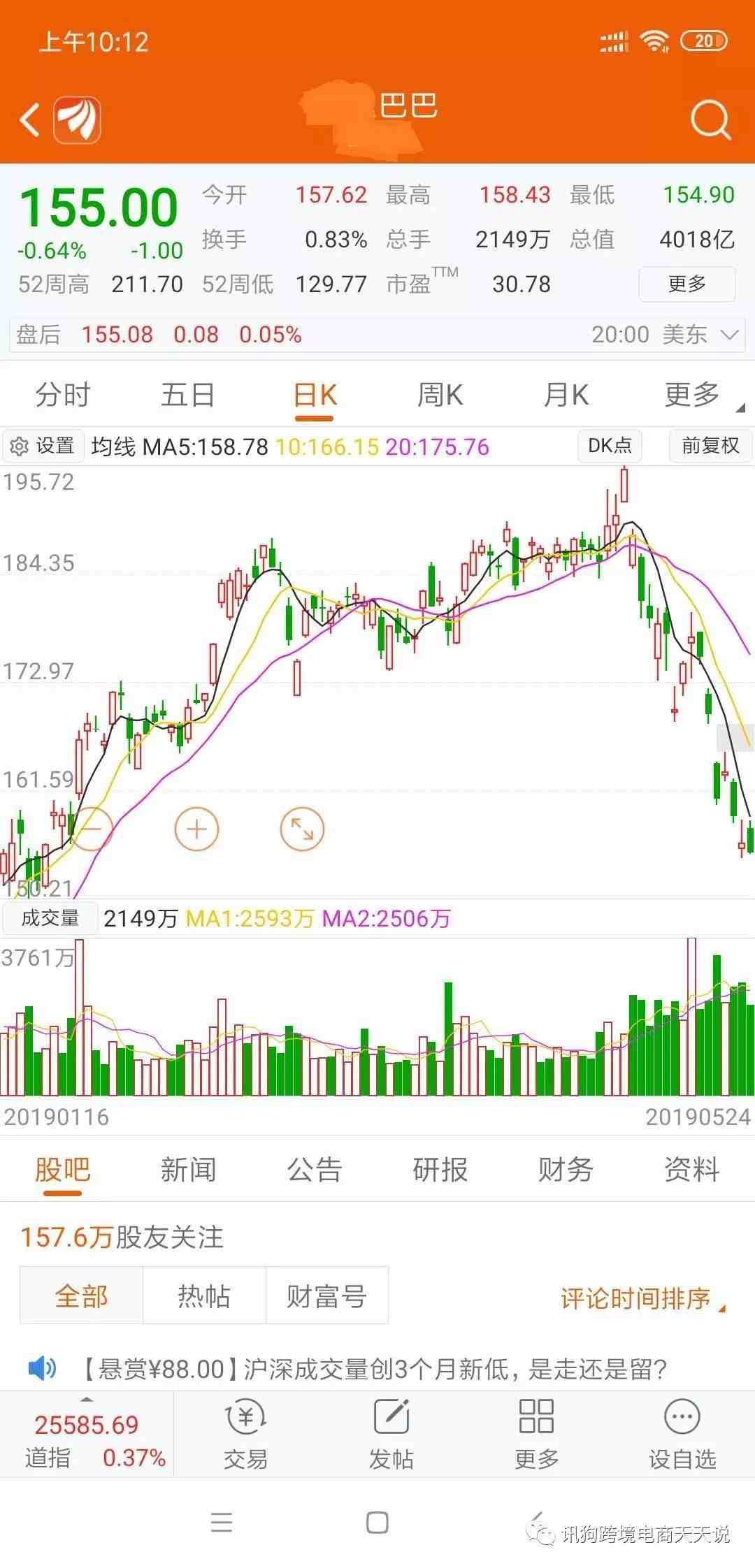Switch to the 五日 chart tab
The height and width of the screenshot is (1568, 755).
[x=188, y=395]
